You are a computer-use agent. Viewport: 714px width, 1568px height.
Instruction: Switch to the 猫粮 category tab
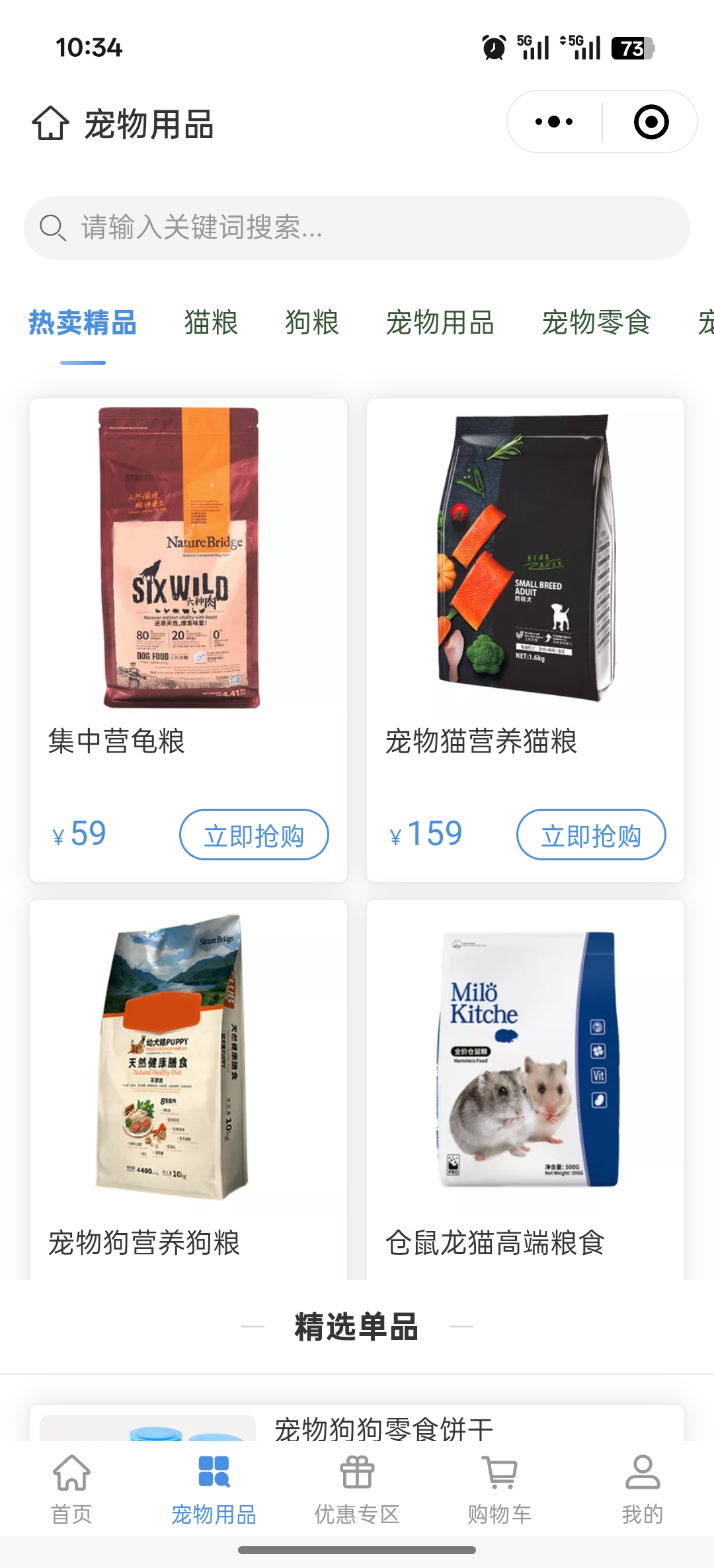211,323
